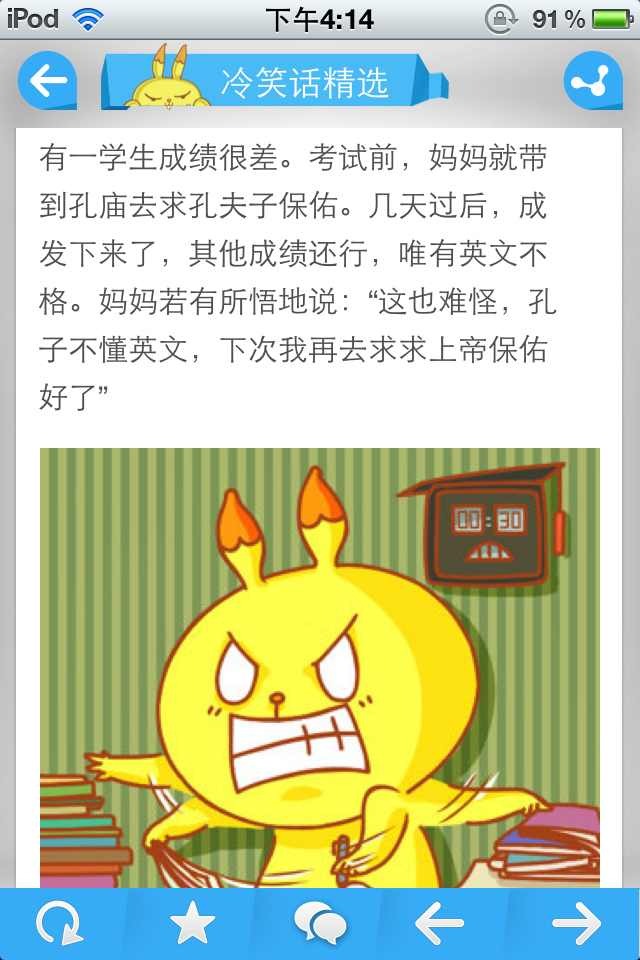Add this joke to favorites with the star

click(192, 924)
